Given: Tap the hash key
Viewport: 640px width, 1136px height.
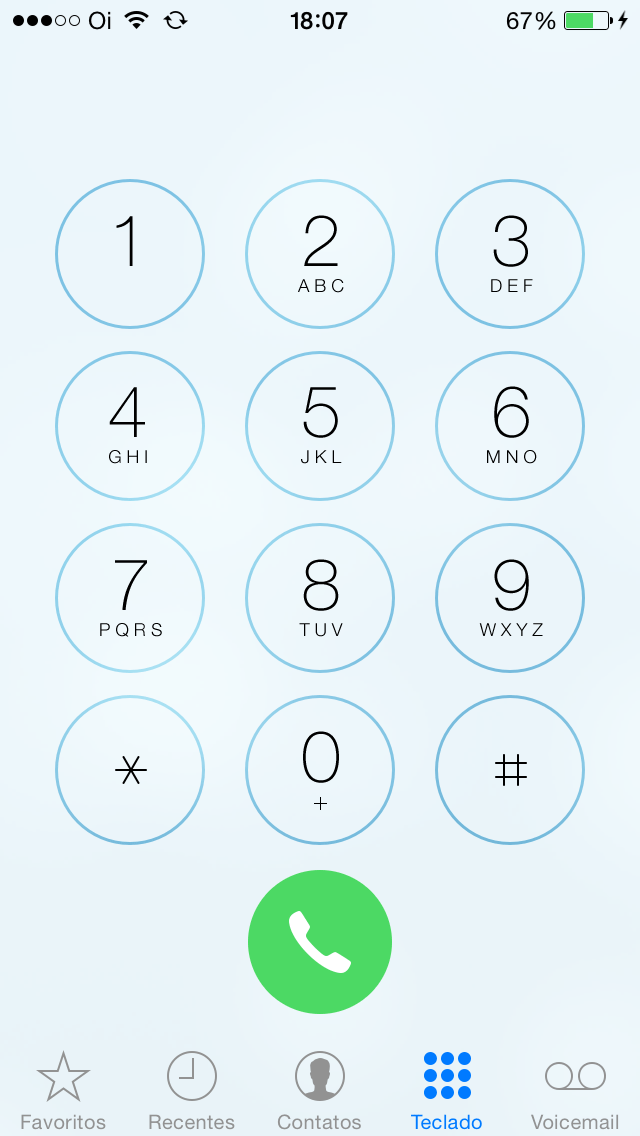Looking at the screenshot, I should coord(510,770).
